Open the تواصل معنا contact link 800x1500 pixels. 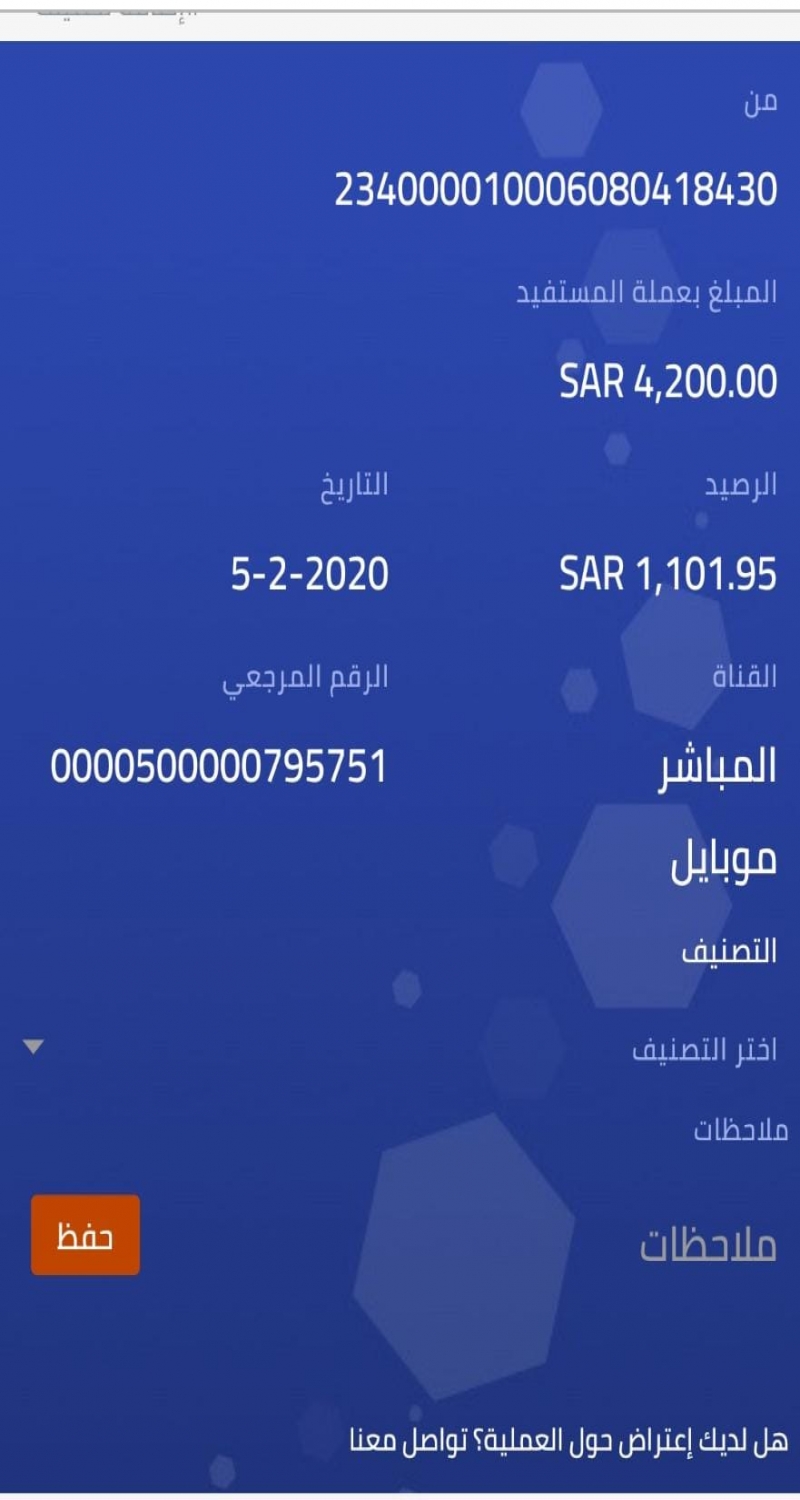[395, 1441]
